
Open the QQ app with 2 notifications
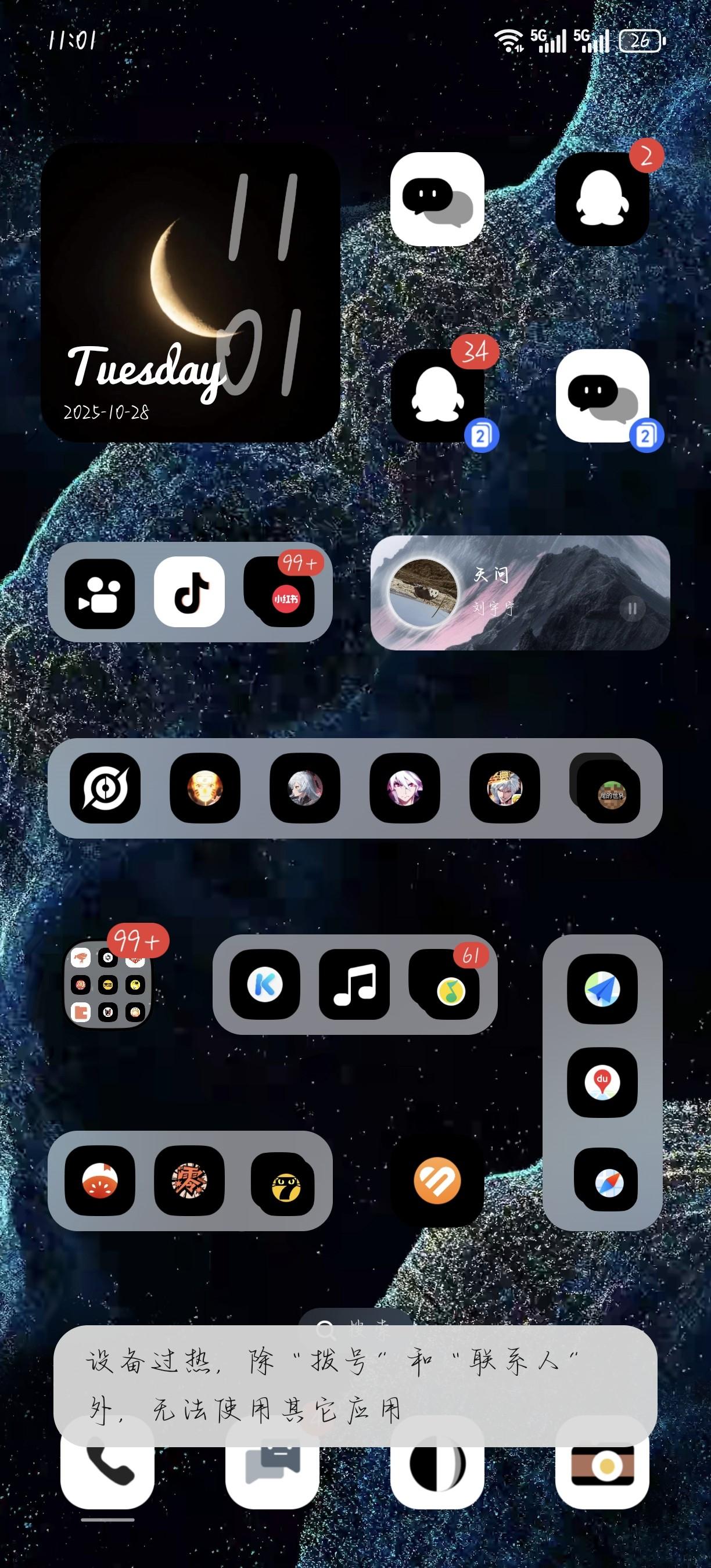[602, 200]
